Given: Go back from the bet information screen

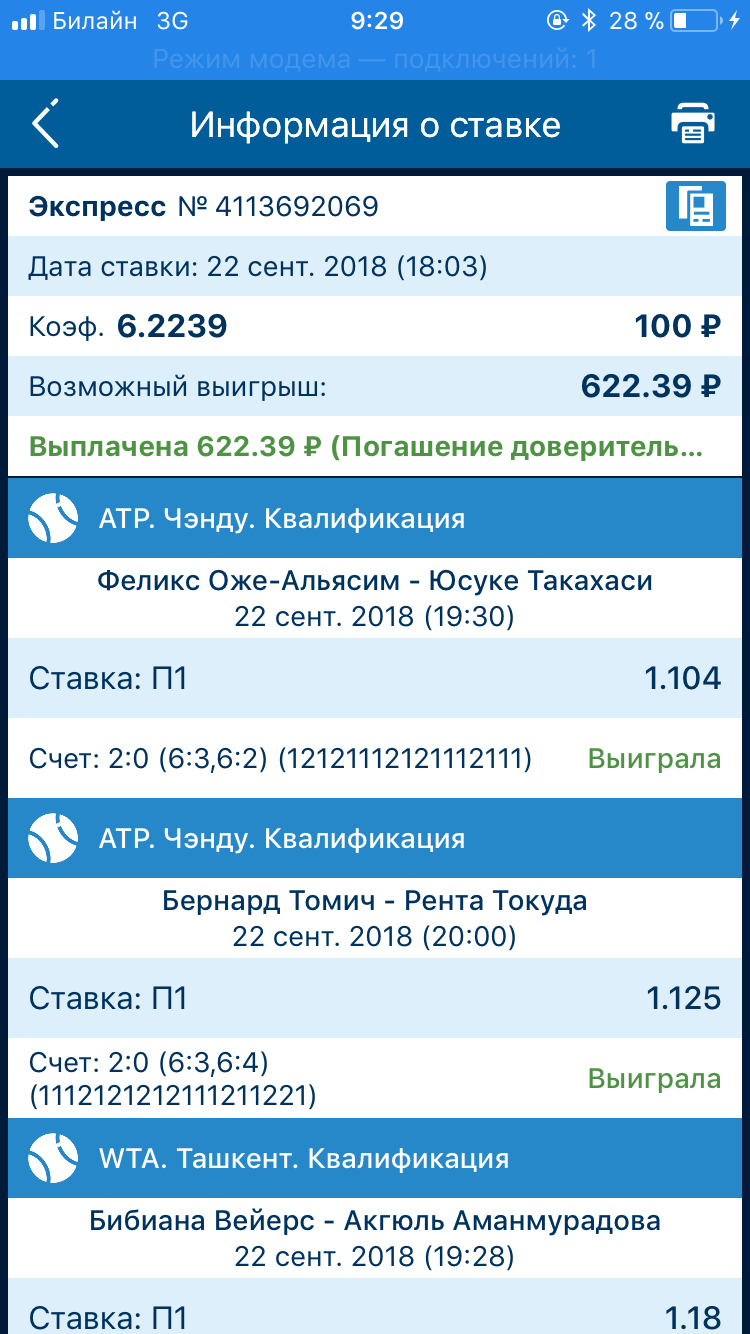Looking at the screenshot, I should [x=46, y=125].
